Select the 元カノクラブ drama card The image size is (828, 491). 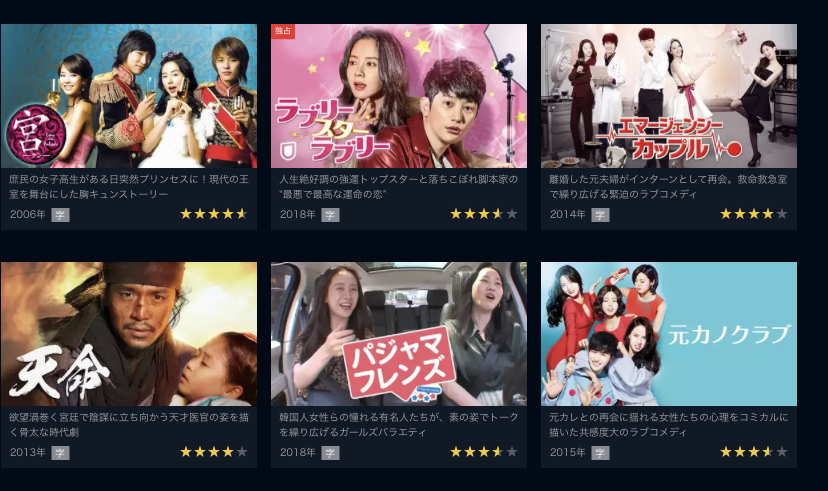pyautogui.click(x=669, y=334)
